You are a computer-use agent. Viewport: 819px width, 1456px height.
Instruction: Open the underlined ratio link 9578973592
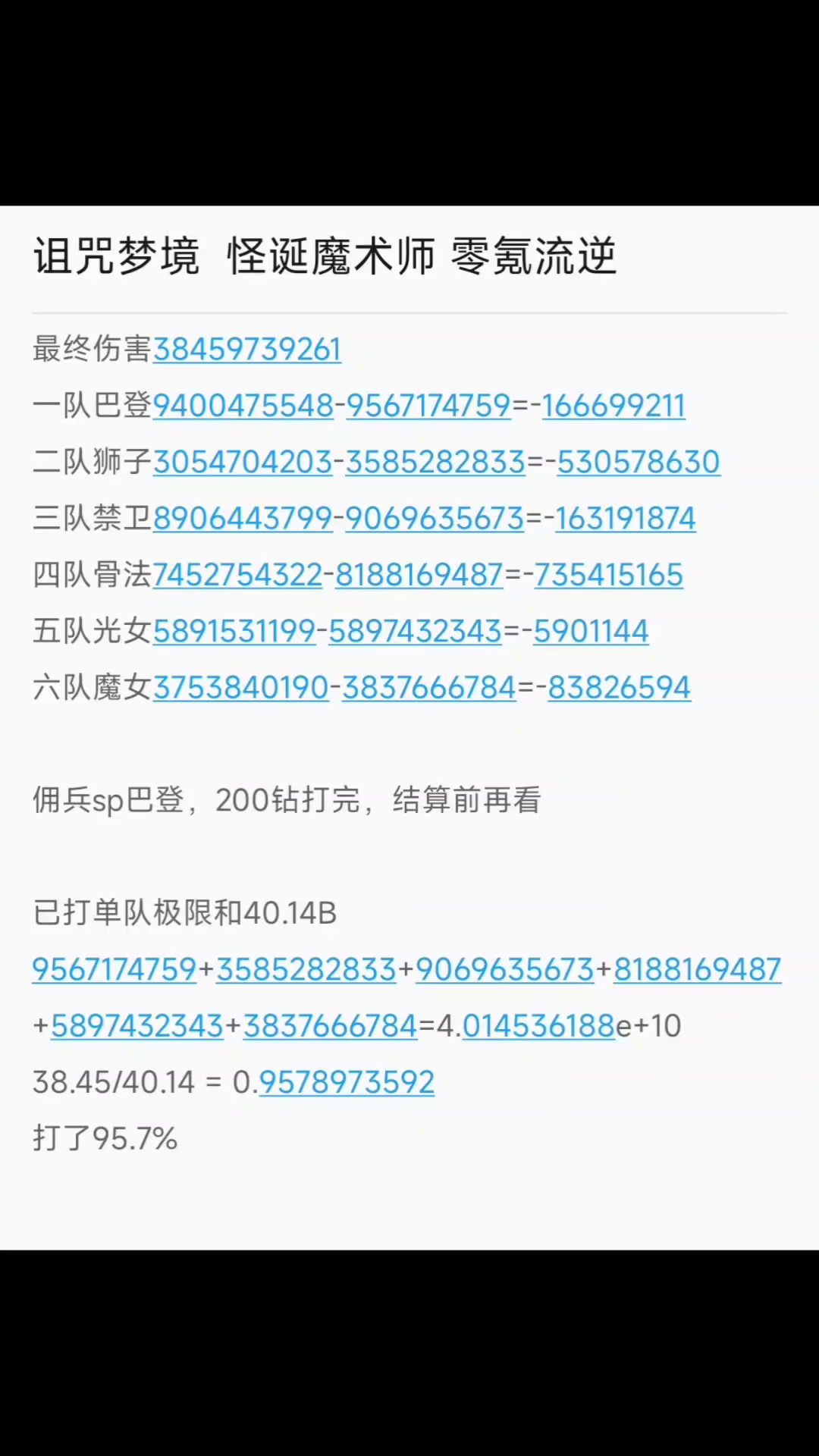point(347,1082)
